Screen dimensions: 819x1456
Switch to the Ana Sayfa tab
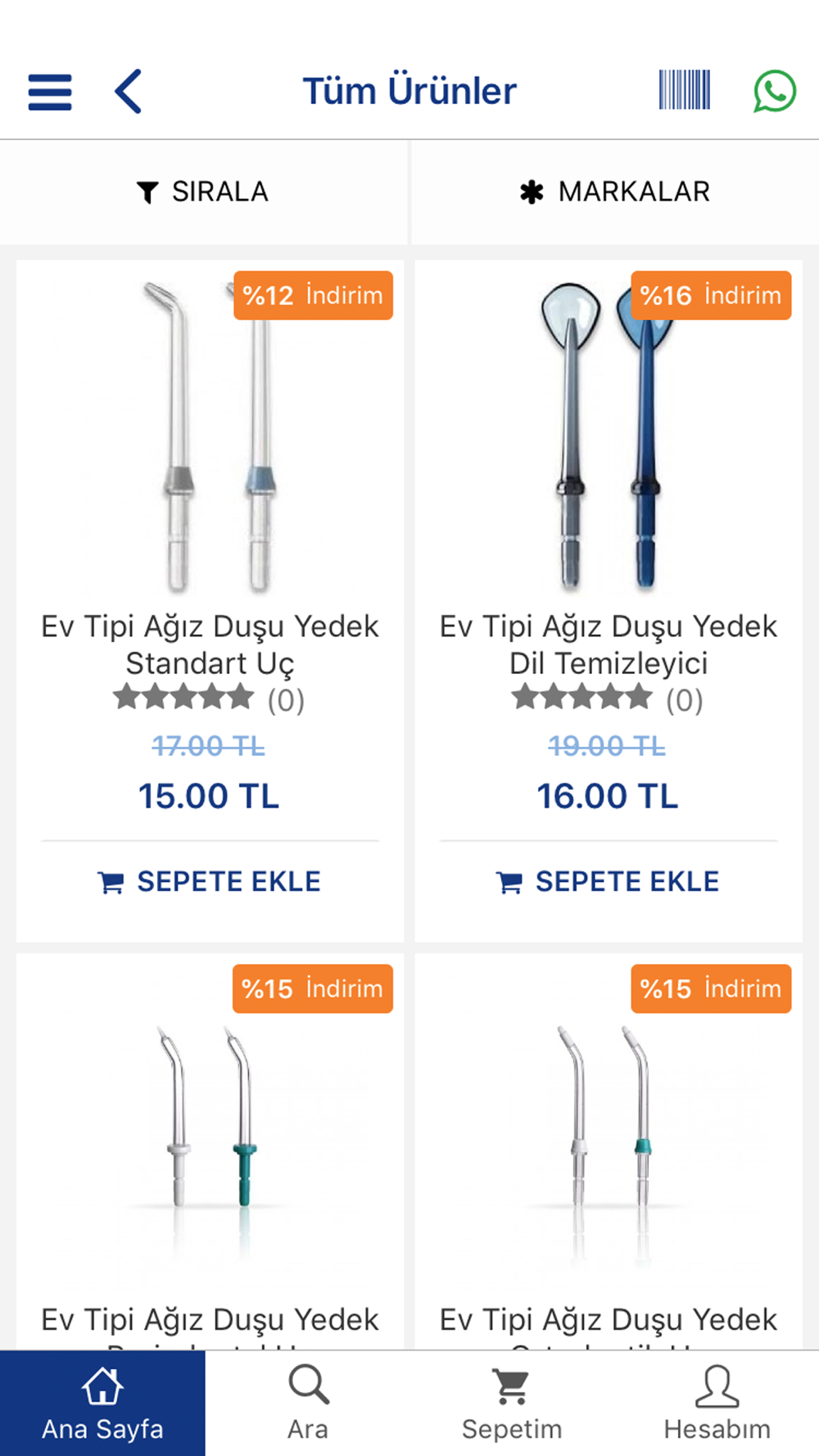pyautogui.click(x=102, y=1404)
